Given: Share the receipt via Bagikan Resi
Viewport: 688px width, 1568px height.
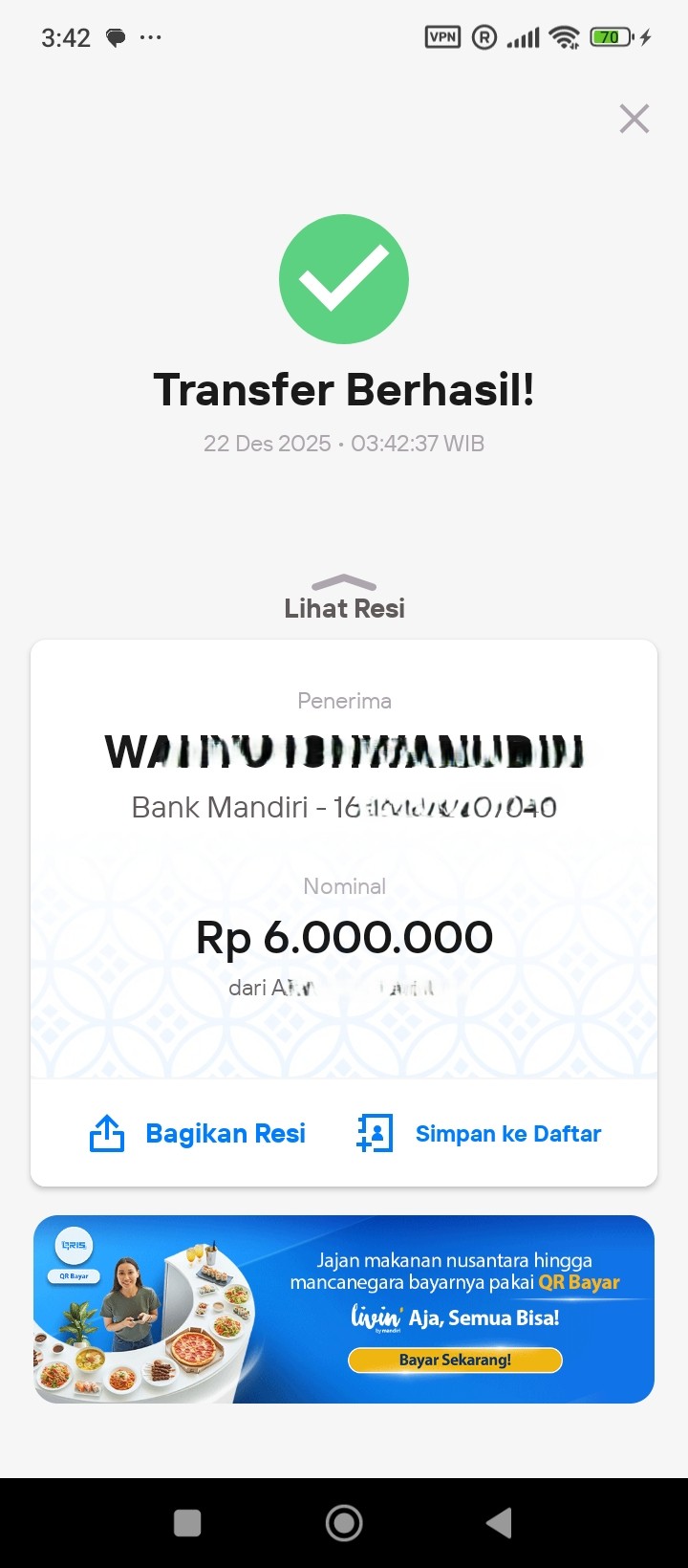Looking at the screenshot, I should point(198,1134).
